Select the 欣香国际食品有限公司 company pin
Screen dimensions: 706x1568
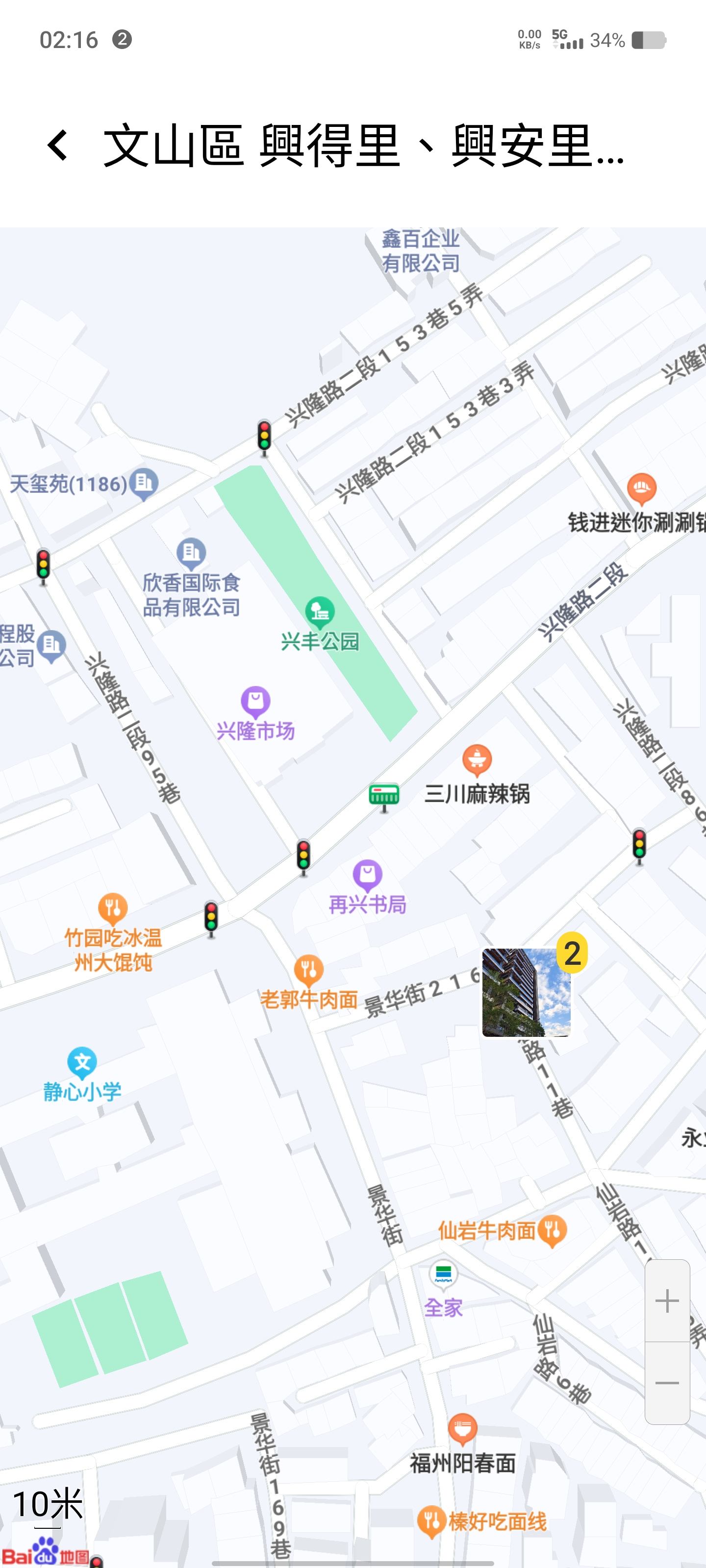pos(191,553)
